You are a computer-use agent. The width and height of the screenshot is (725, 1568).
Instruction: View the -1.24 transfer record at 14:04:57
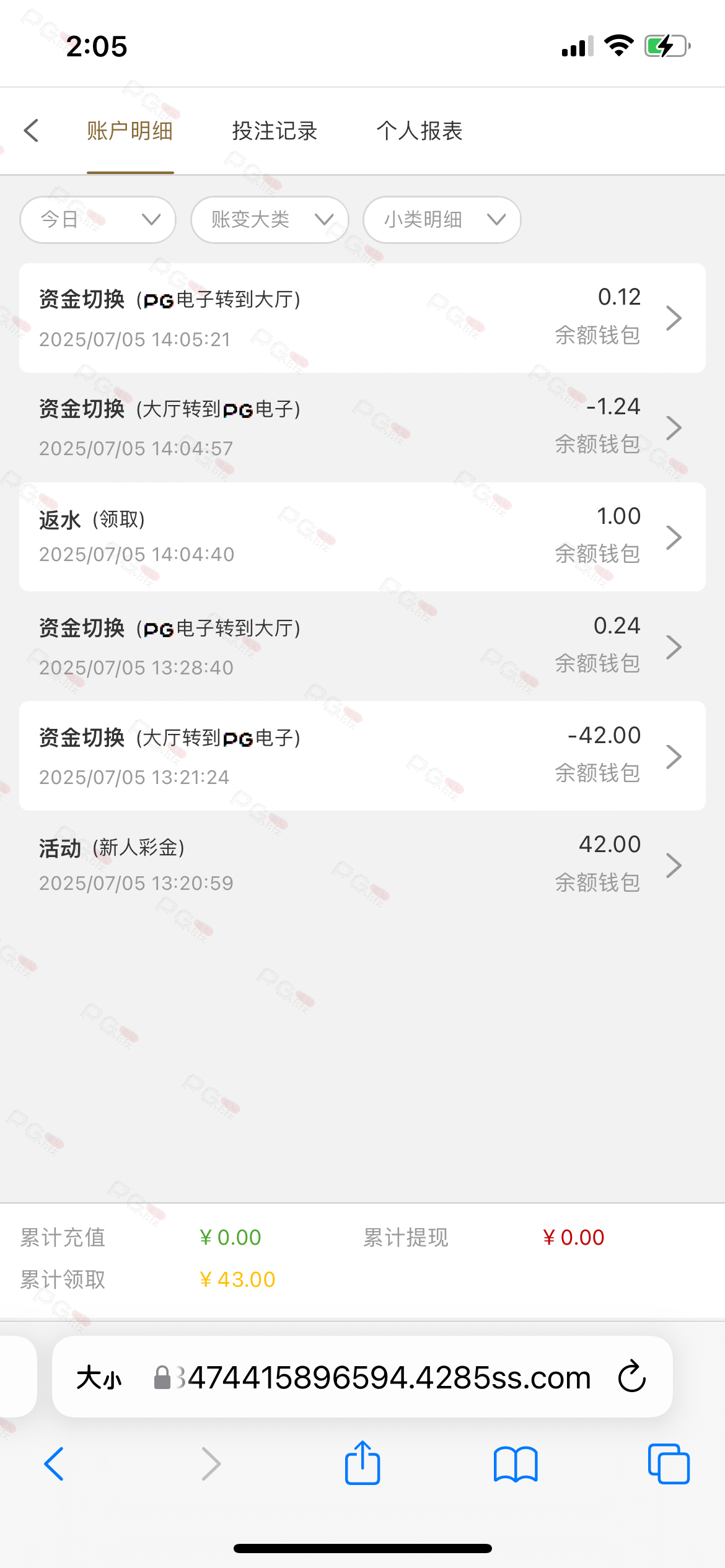[362, 427]
